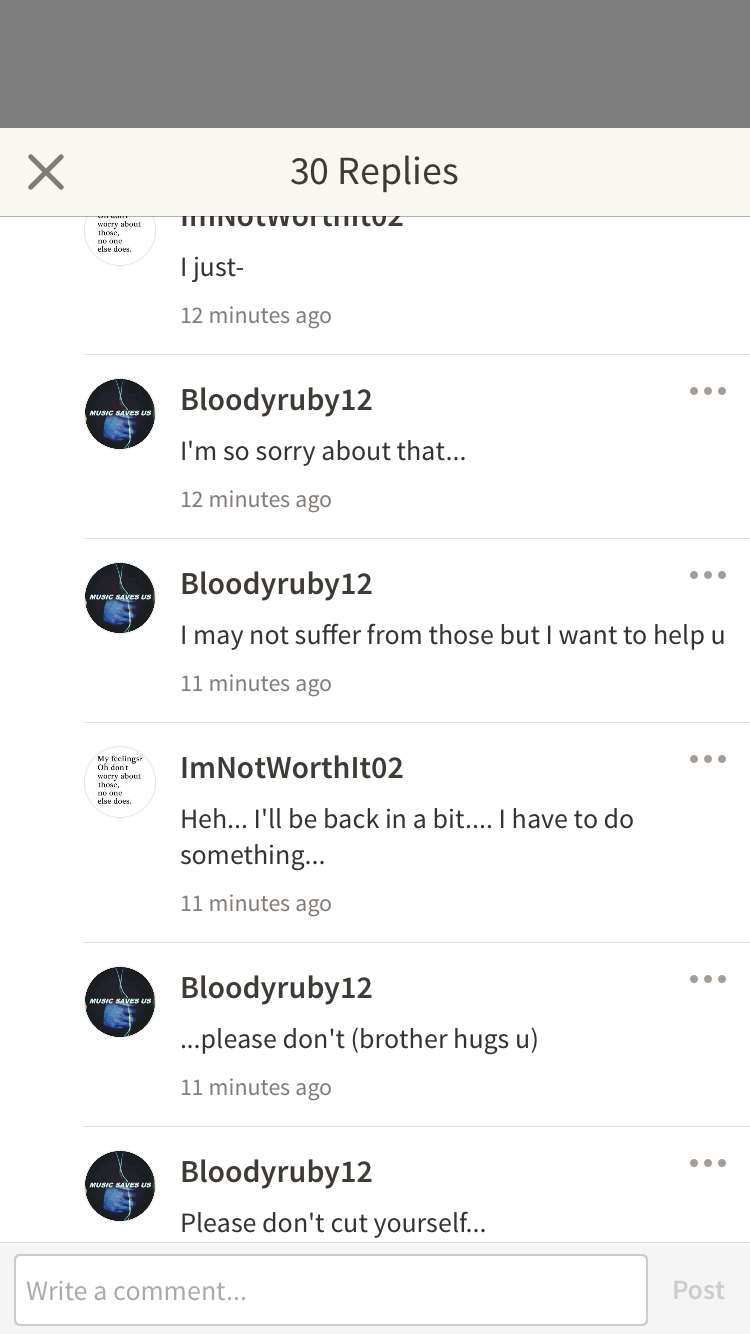Open Bloodyruby12's avatar on "I'm so sorry" reply

pos(120,414)
